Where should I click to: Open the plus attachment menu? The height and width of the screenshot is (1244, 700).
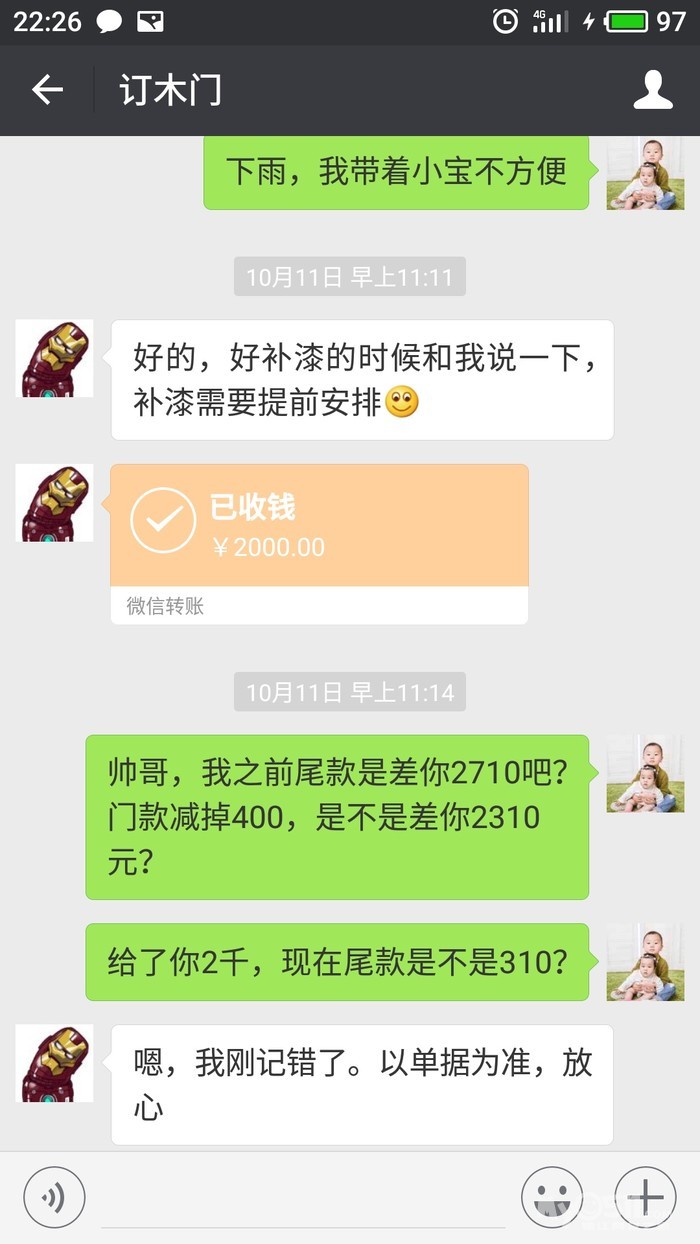click(x=645, y=1196)
